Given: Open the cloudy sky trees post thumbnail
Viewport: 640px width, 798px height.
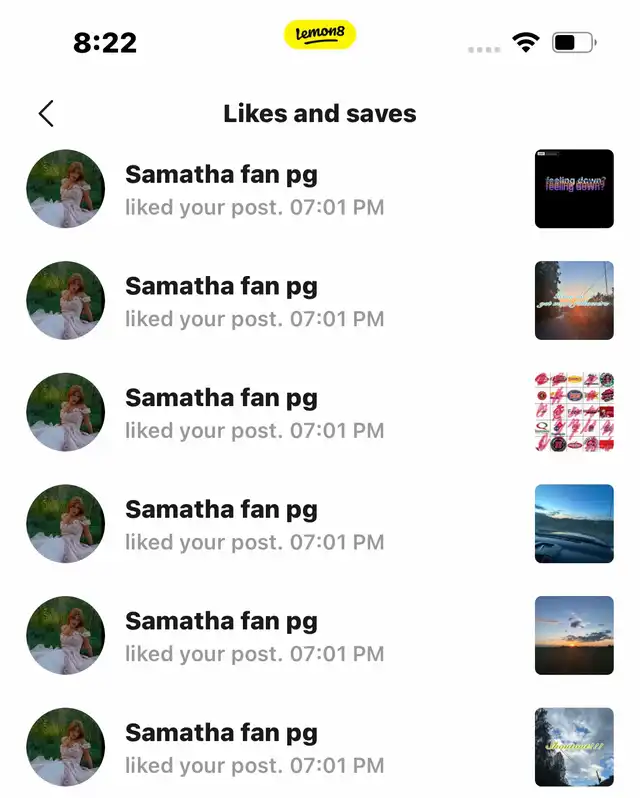Looking at the screenshot, I should [574, 747].
